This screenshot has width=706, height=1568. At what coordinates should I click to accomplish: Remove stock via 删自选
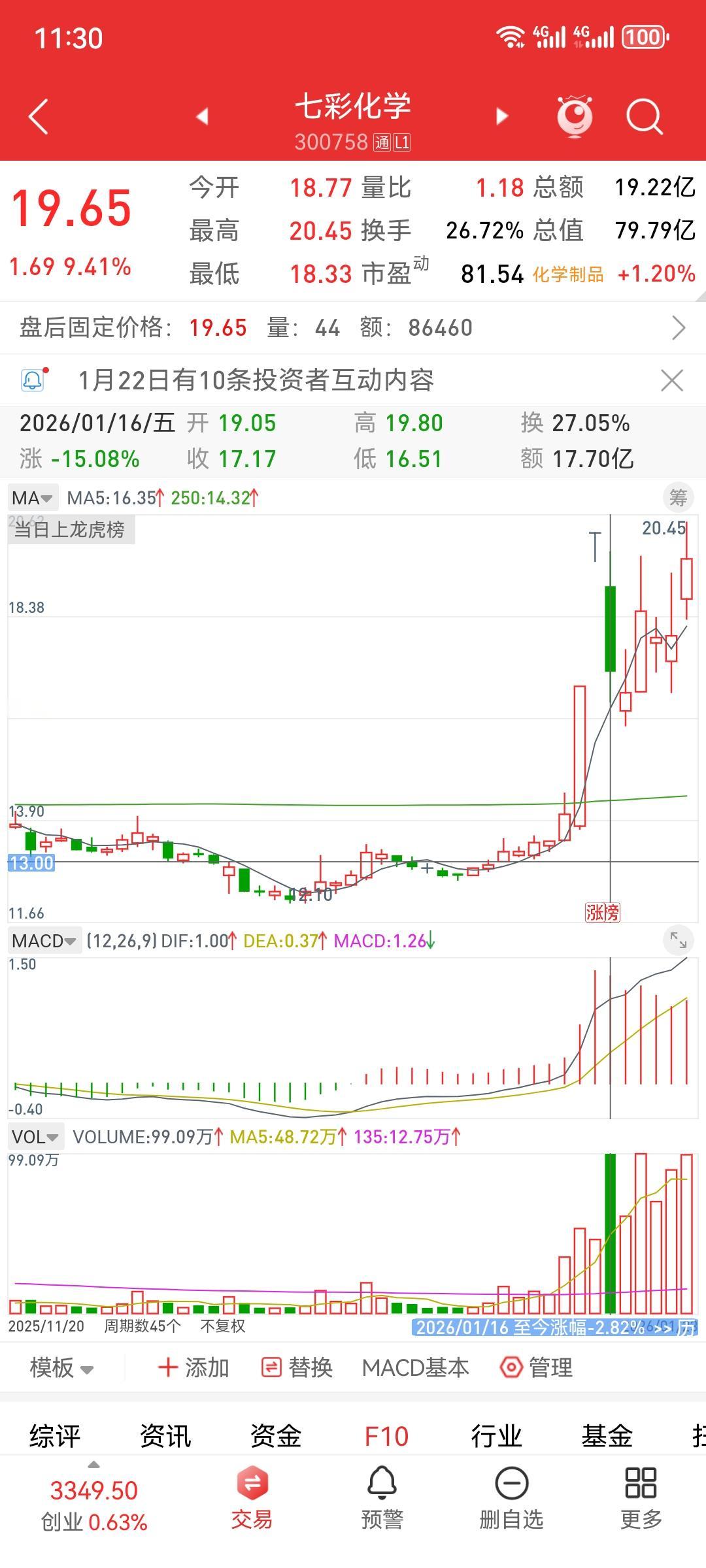pyautogui.click(x=511, y=1499)
